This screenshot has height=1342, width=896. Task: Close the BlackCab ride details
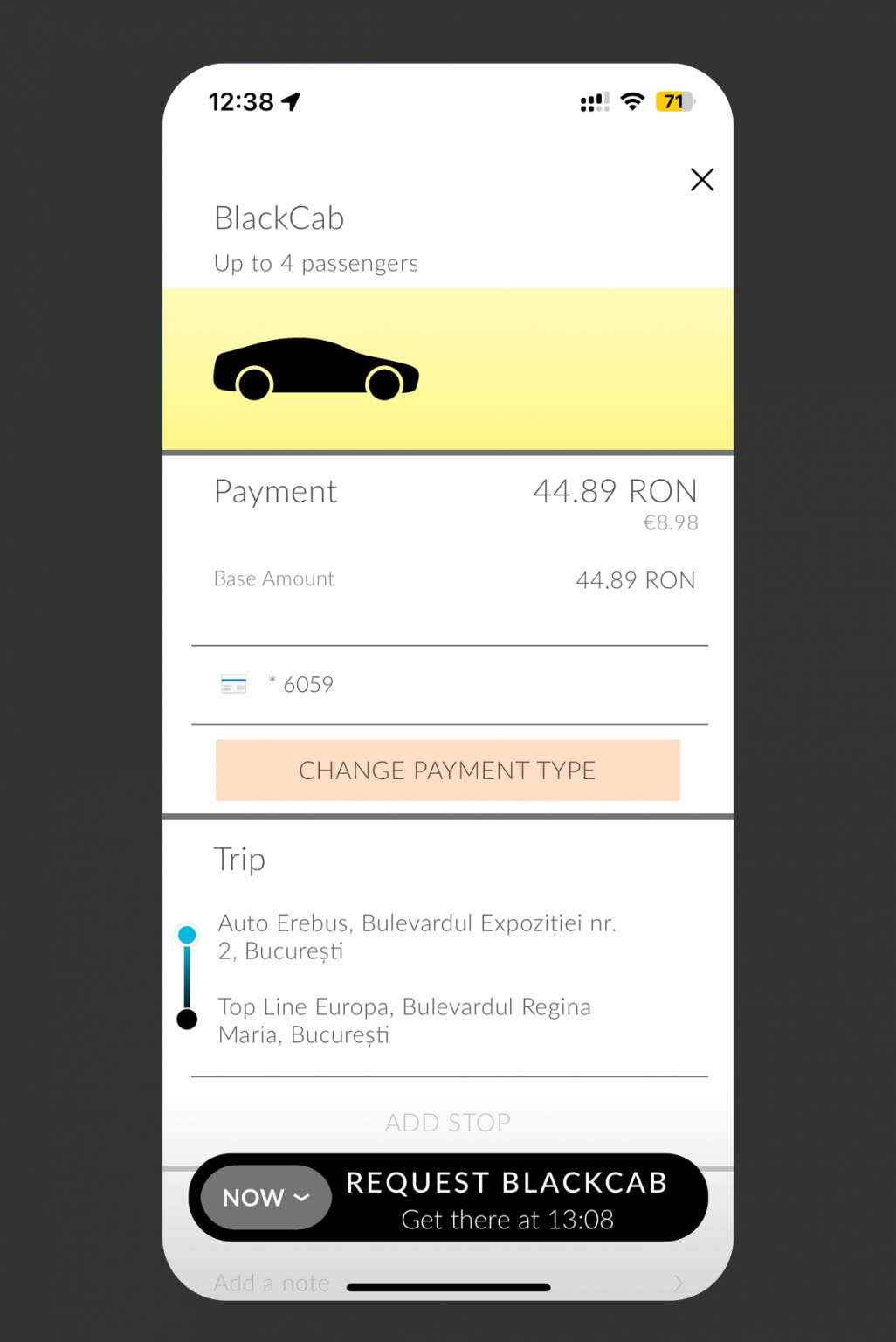pos(702,180)
